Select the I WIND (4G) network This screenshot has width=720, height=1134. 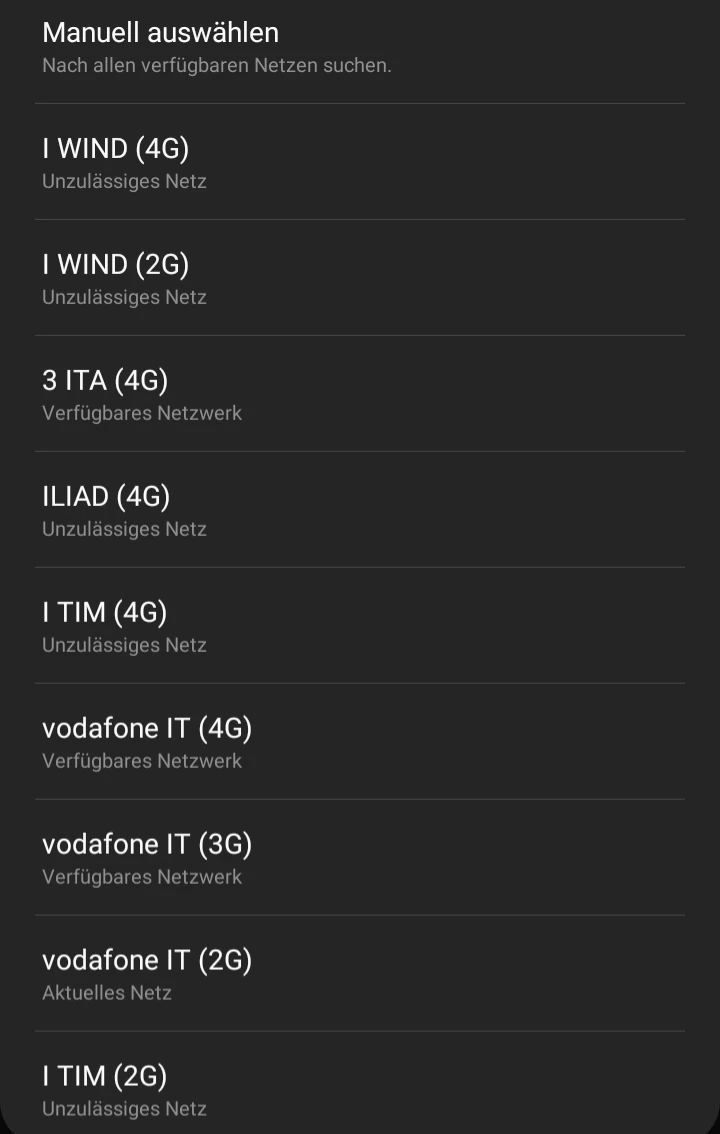[360, 162]
